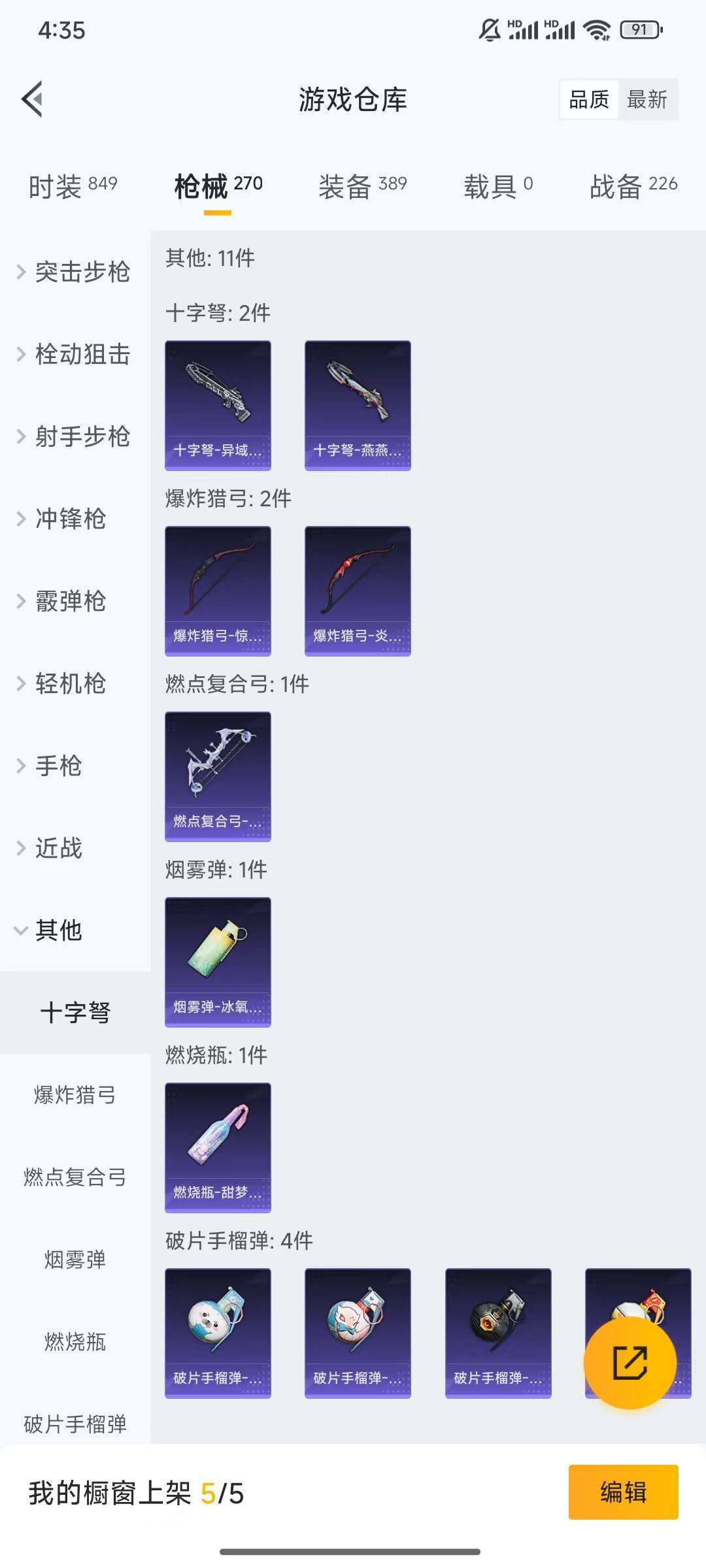Screen dimensions: 706x1568
Task: Go back using the top-left arrow
Action: [33, 99]
